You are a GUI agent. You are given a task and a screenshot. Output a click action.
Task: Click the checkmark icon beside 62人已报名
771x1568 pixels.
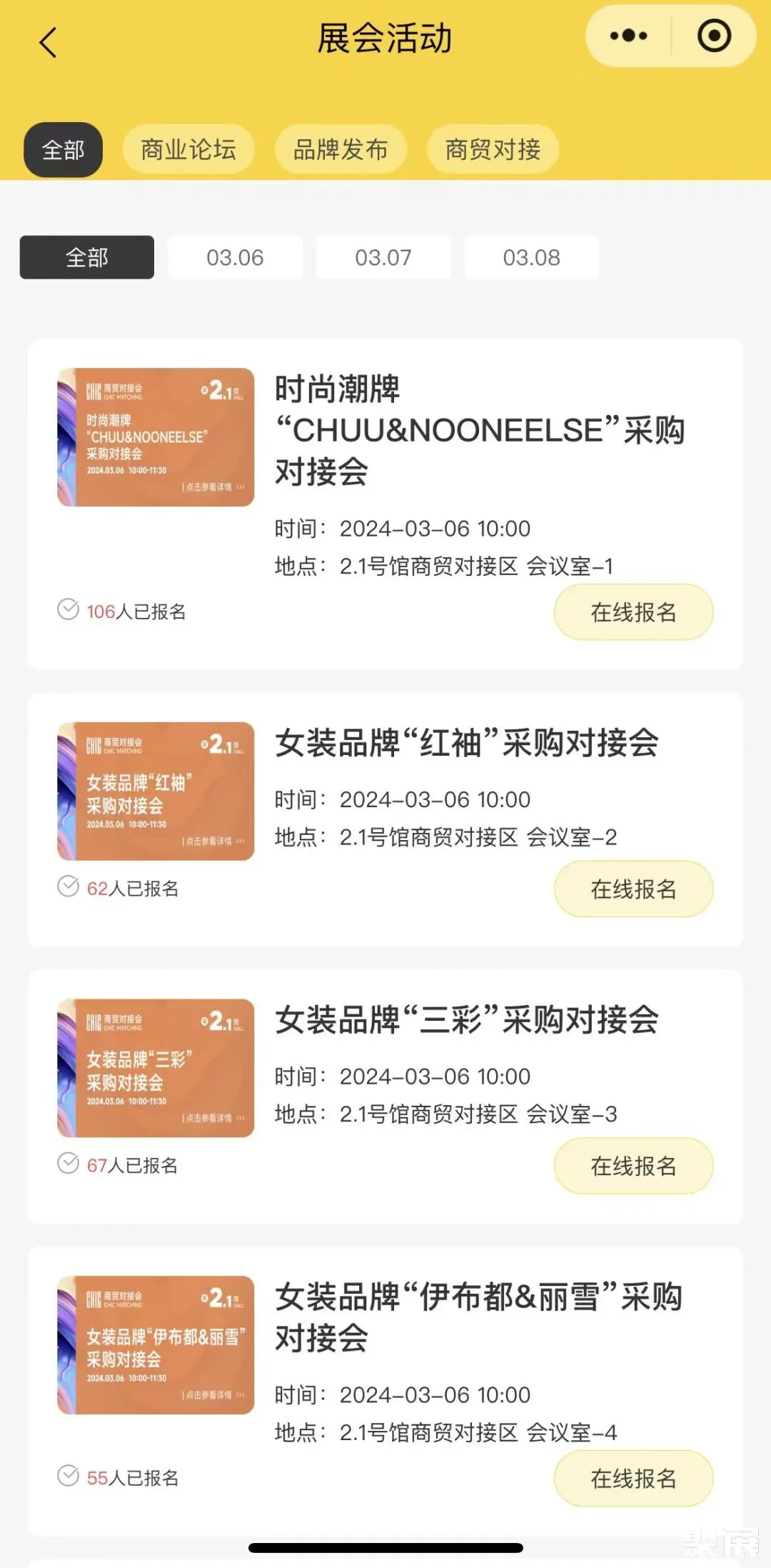[67, 887]
